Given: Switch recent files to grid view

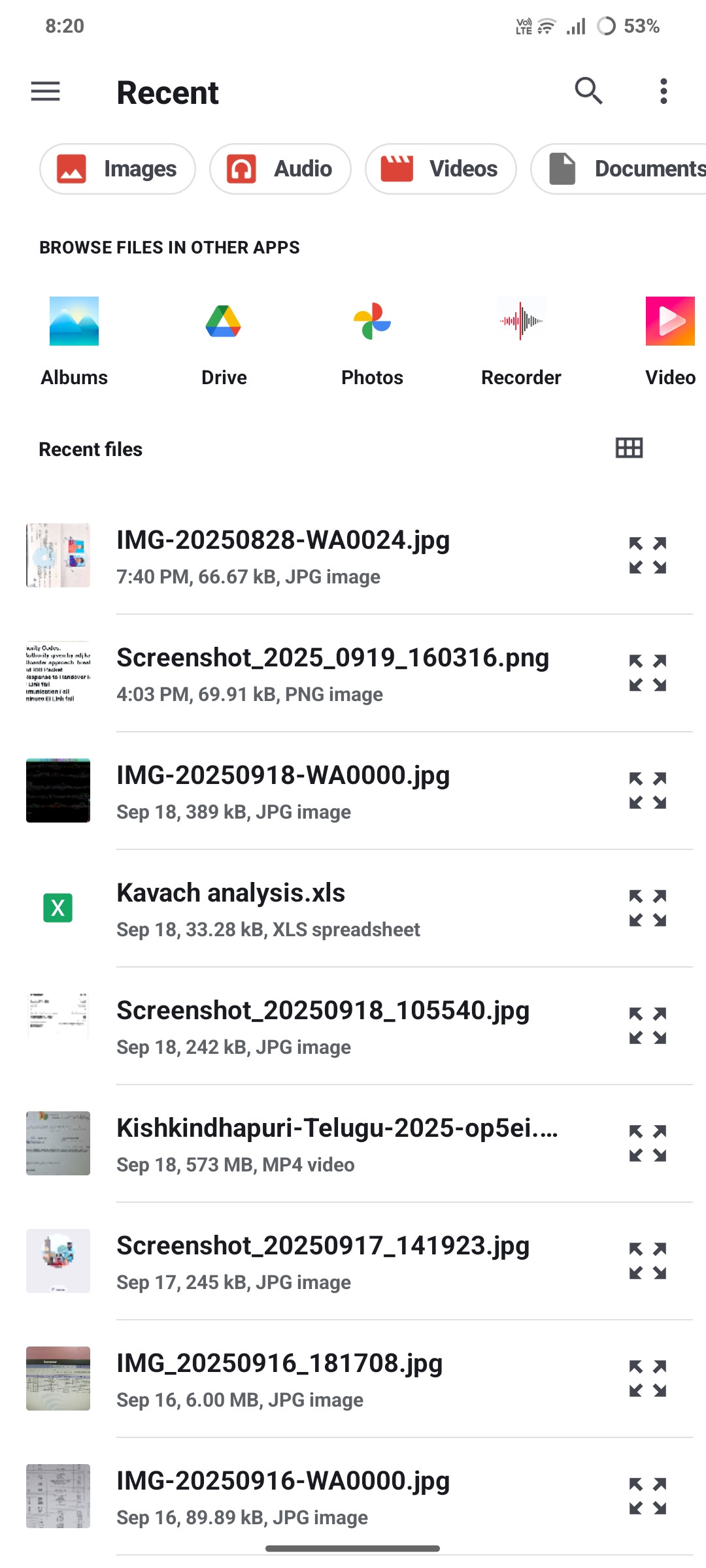Looking at the screenshot, I should [x=629, y=448].
